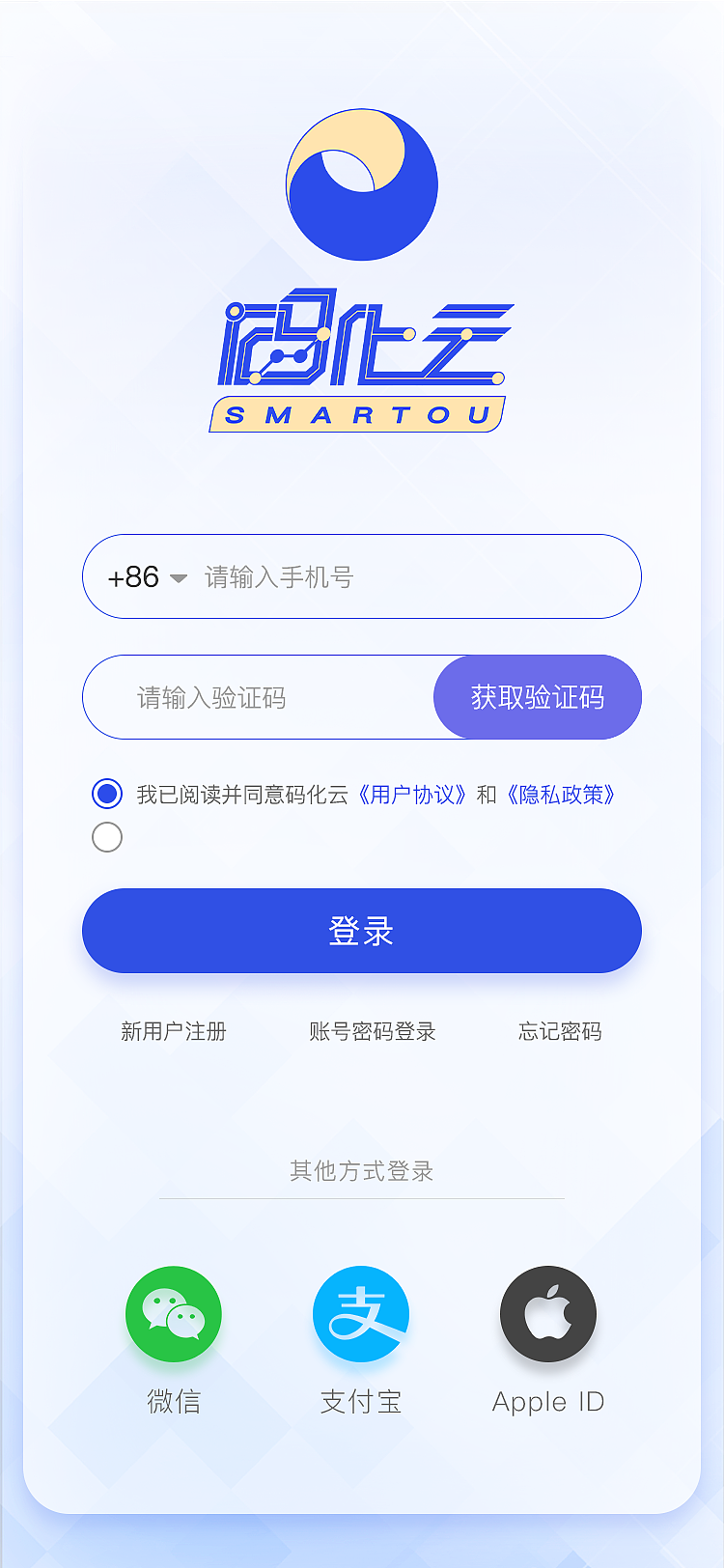Viewport: 724px width, 1568px height.
Task: Click the 微信 label under WeChat icon
Action: point(174,1402)
